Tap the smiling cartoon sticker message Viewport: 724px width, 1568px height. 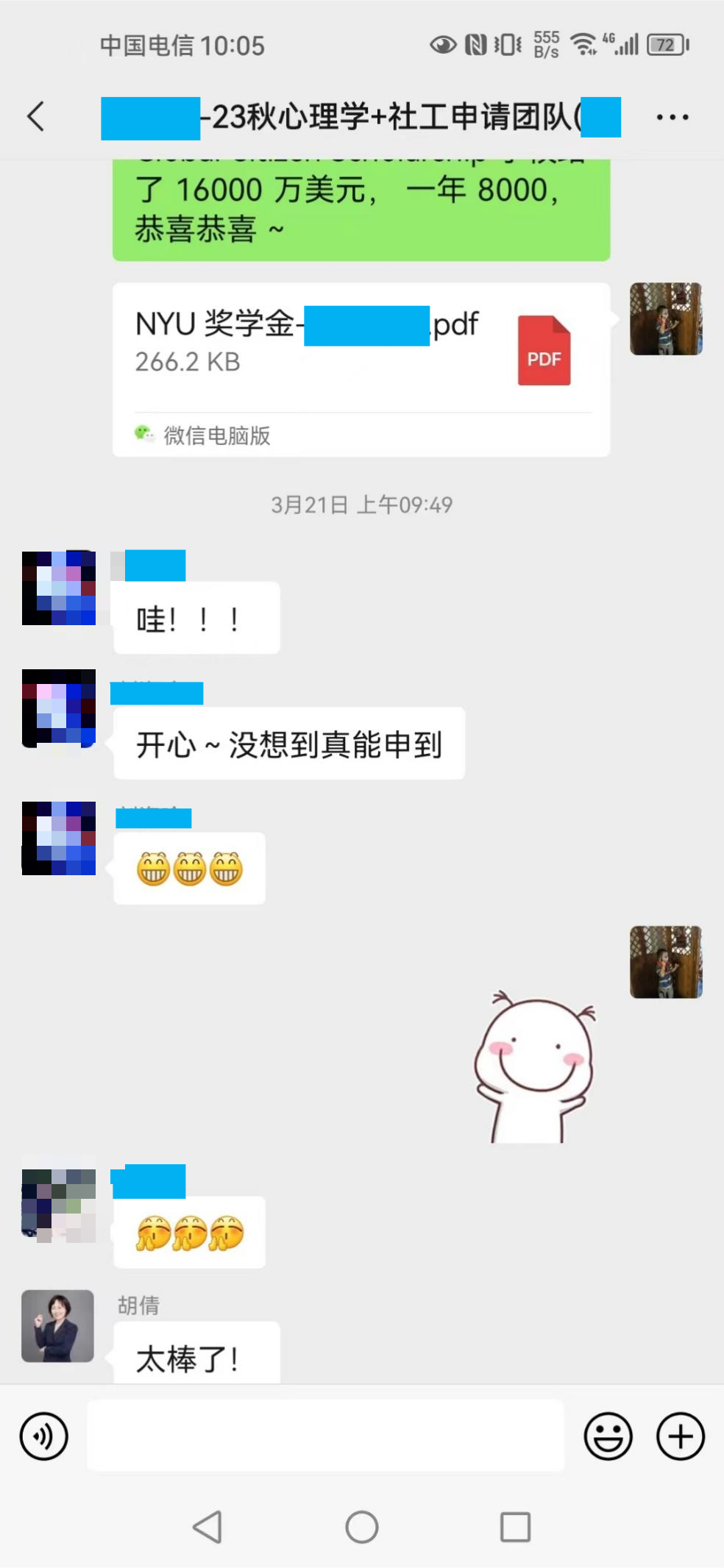click(534, 1066)
